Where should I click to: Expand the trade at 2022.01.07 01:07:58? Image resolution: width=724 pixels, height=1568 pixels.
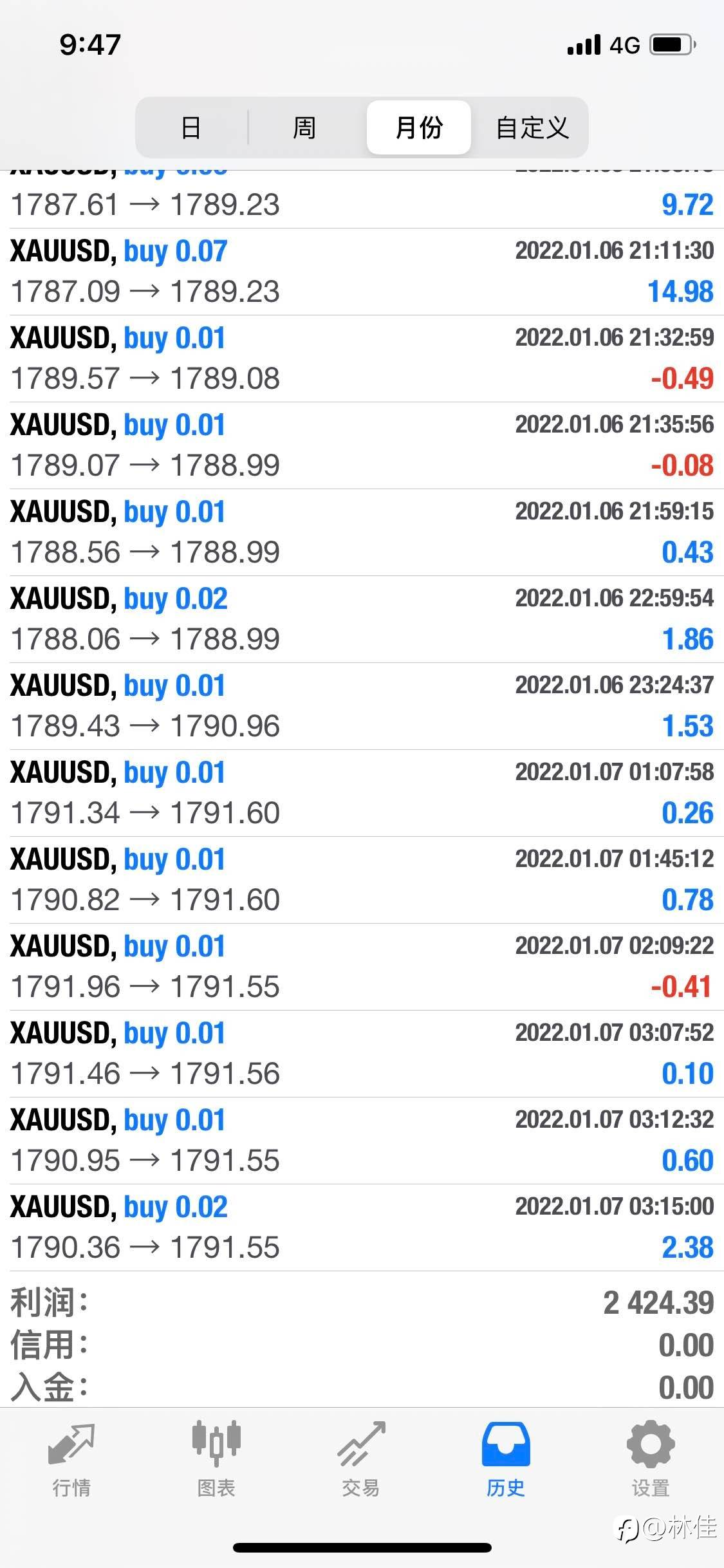362,793
